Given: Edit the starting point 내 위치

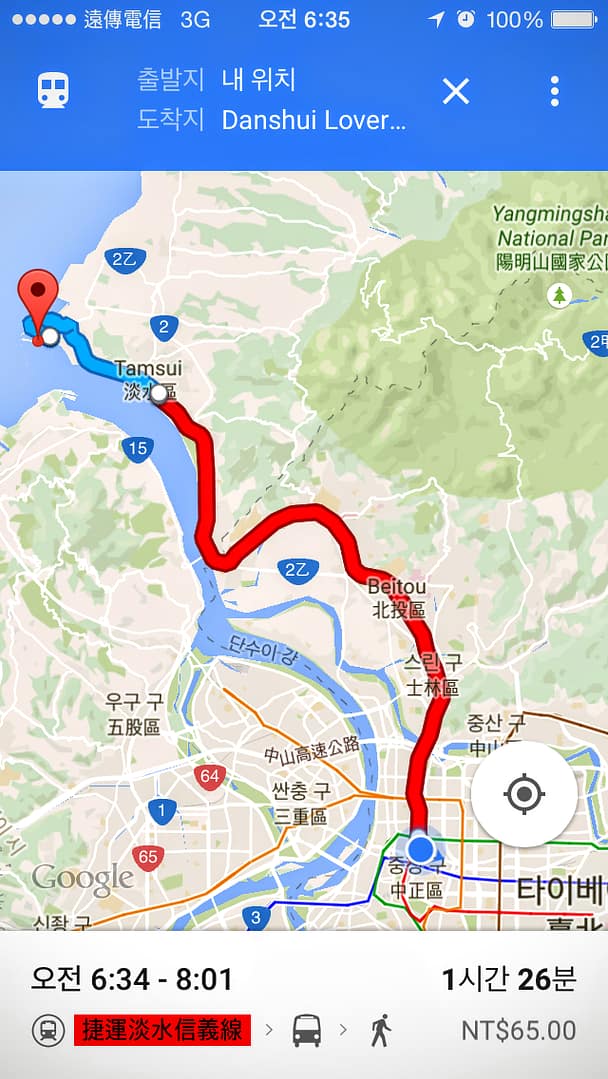Looking at the screenshot, I should coord(259,79).
